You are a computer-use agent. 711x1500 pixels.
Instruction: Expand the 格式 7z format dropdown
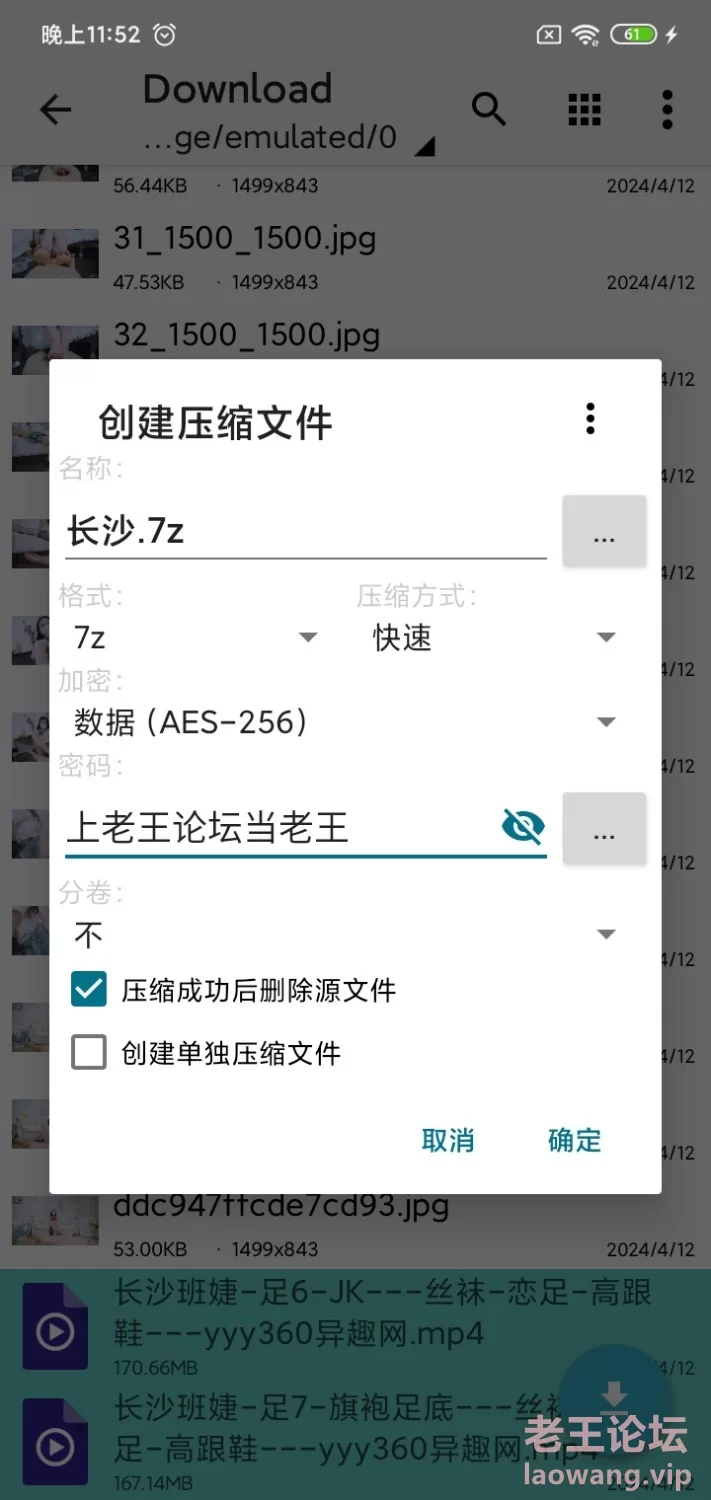pyautogui.click(x=195, y=637)
